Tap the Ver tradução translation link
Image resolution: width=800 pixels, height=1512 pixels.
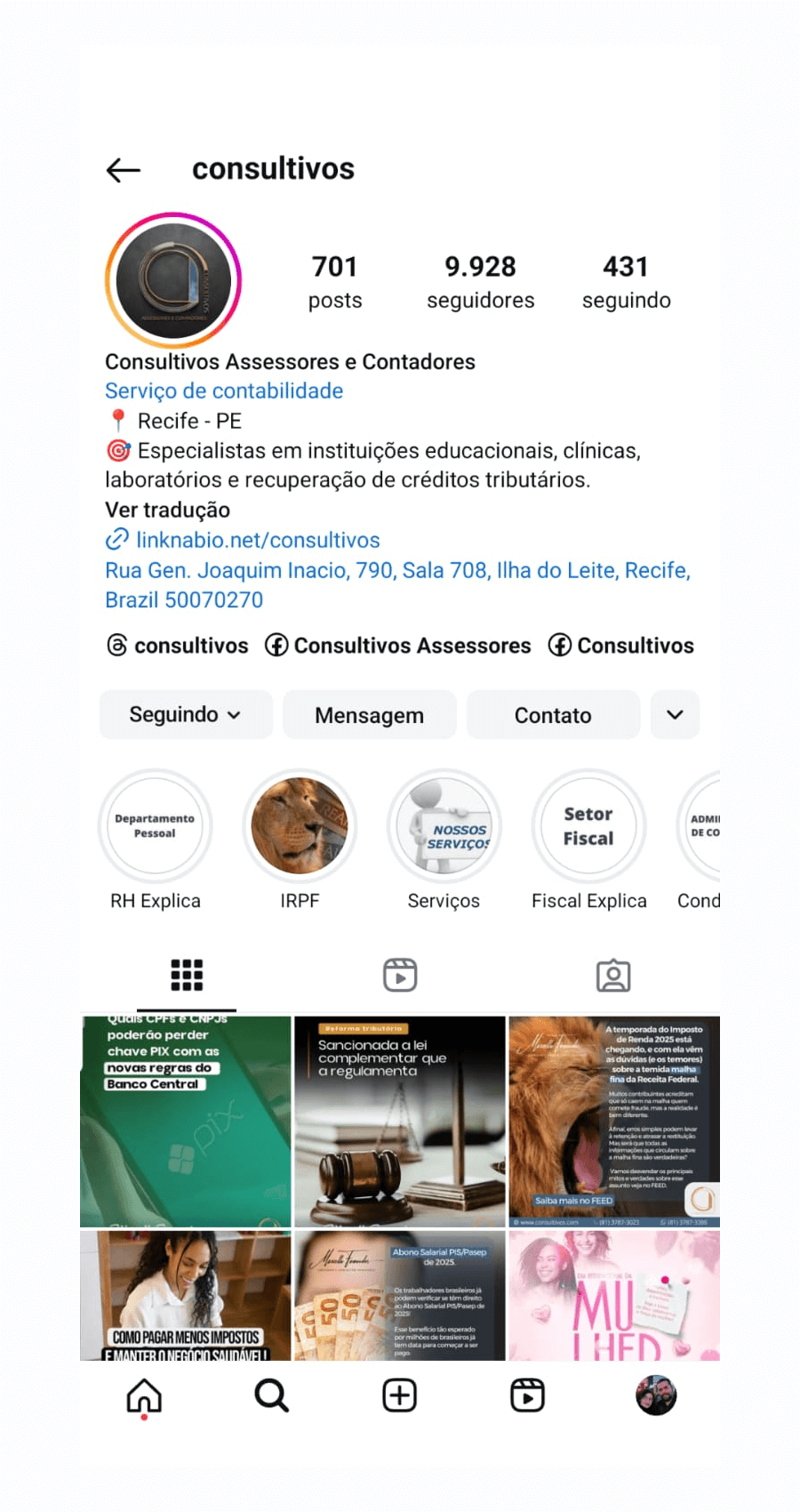(167, 510)
